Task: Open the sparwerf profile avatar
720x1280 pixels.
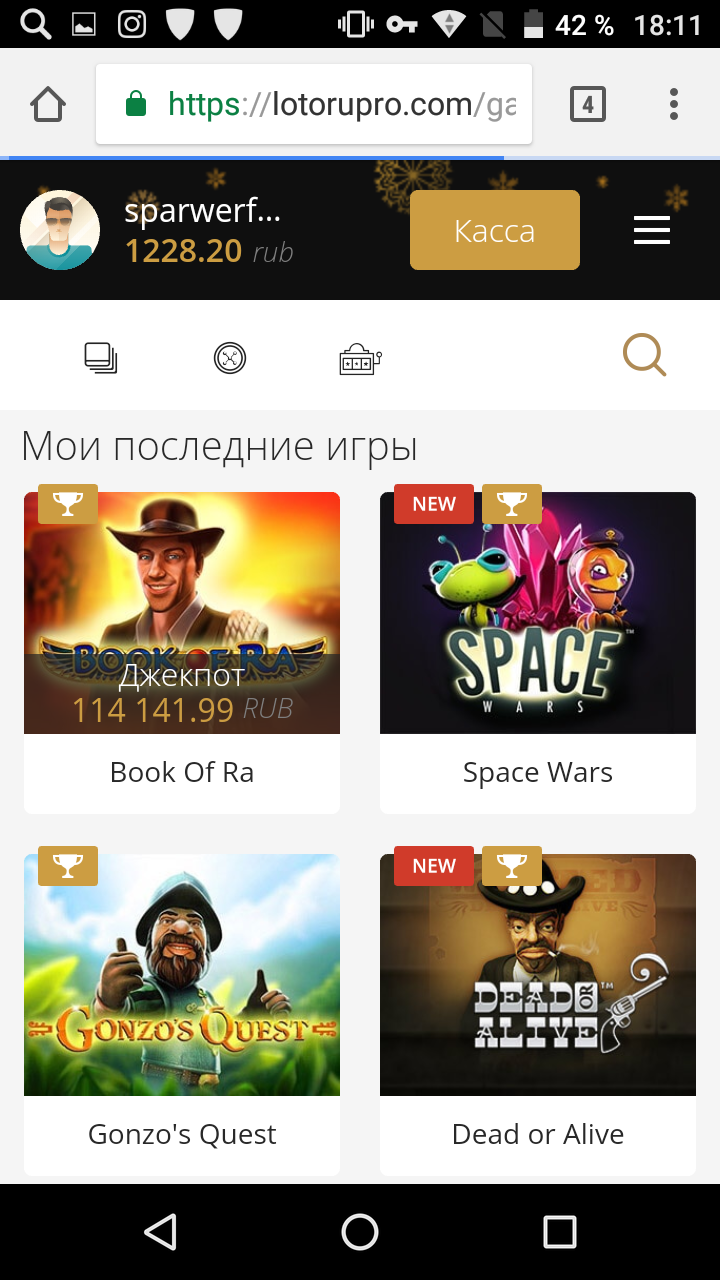Action: [60, 230]
